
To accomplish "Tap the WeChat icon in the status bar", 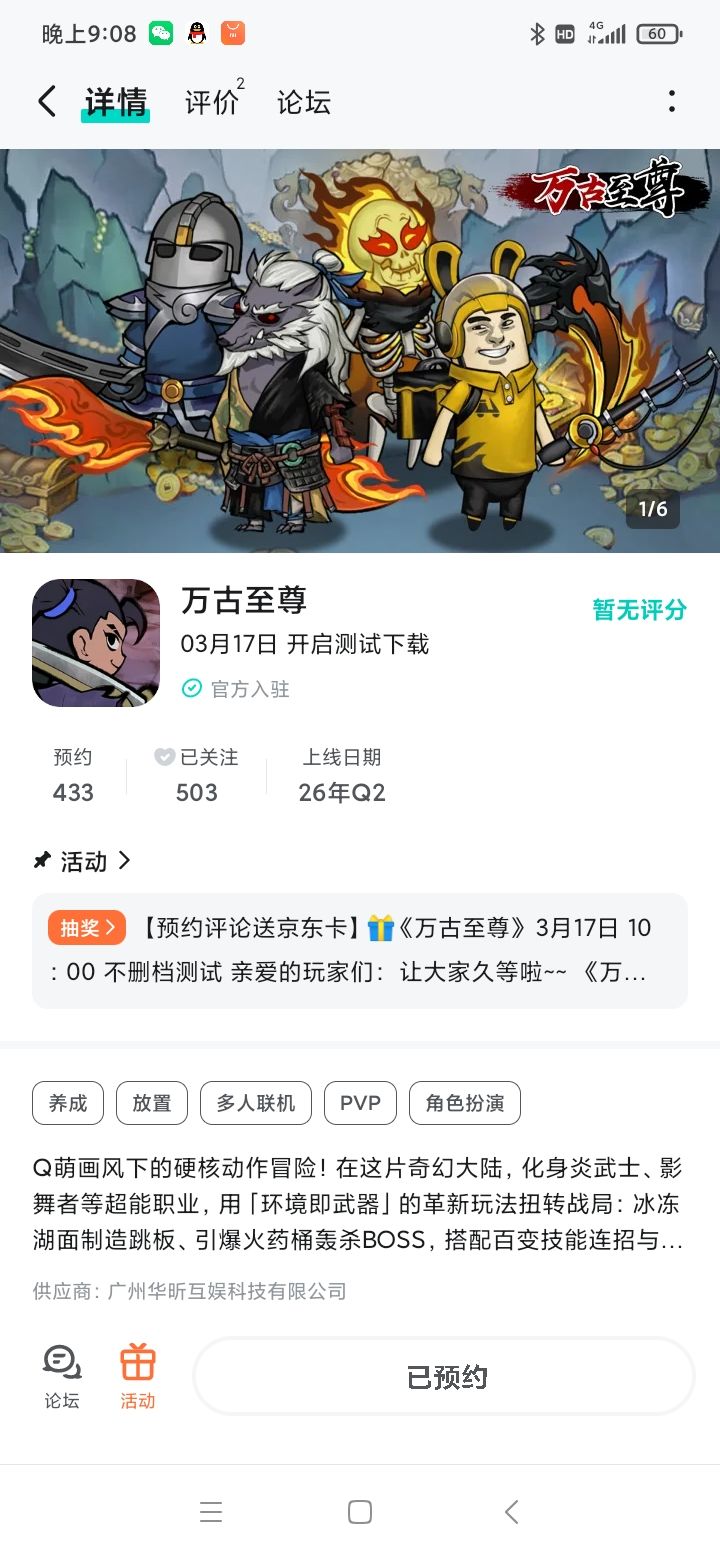I will coord(159,33).
